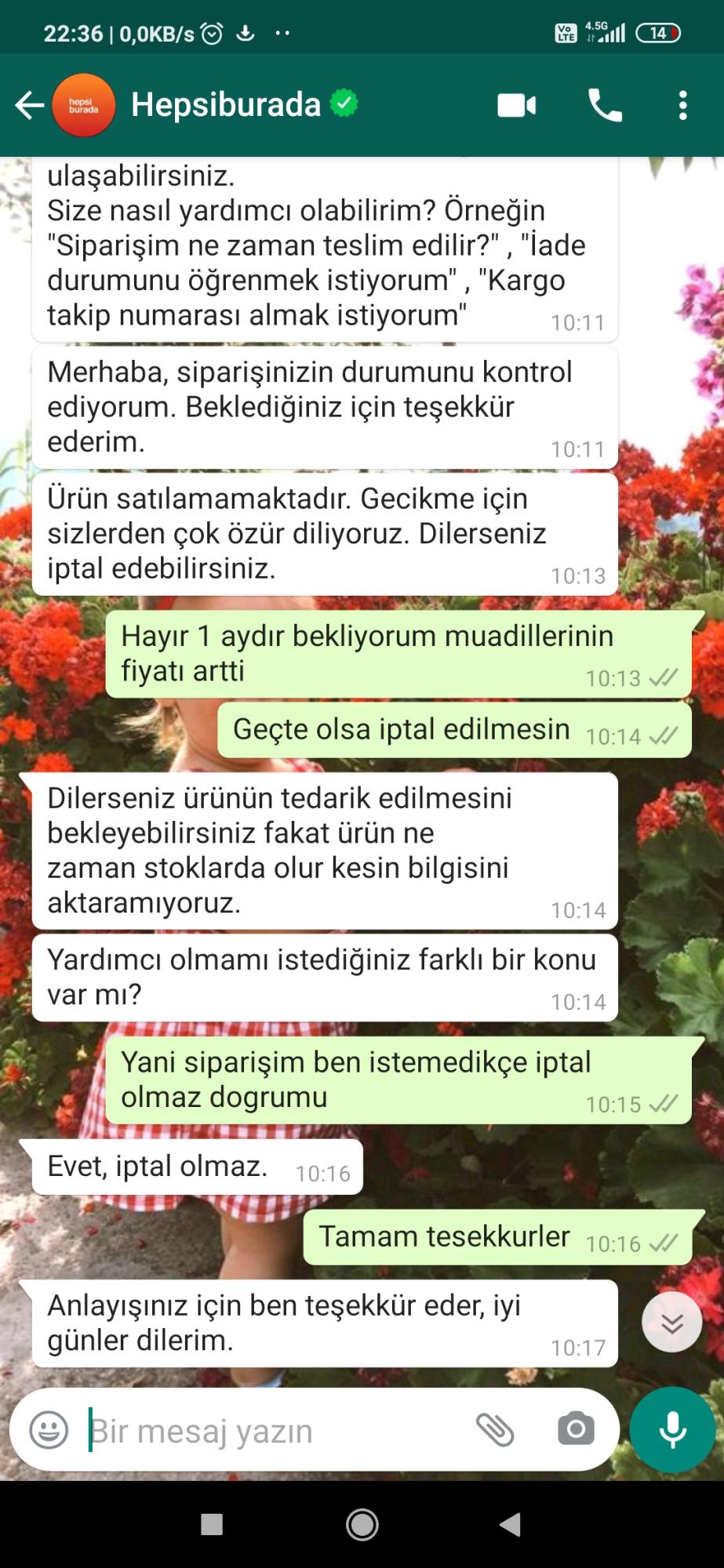The image size is (724, 1568).
Task: Open the three-dot overflow menu
Action: (683, 105)
